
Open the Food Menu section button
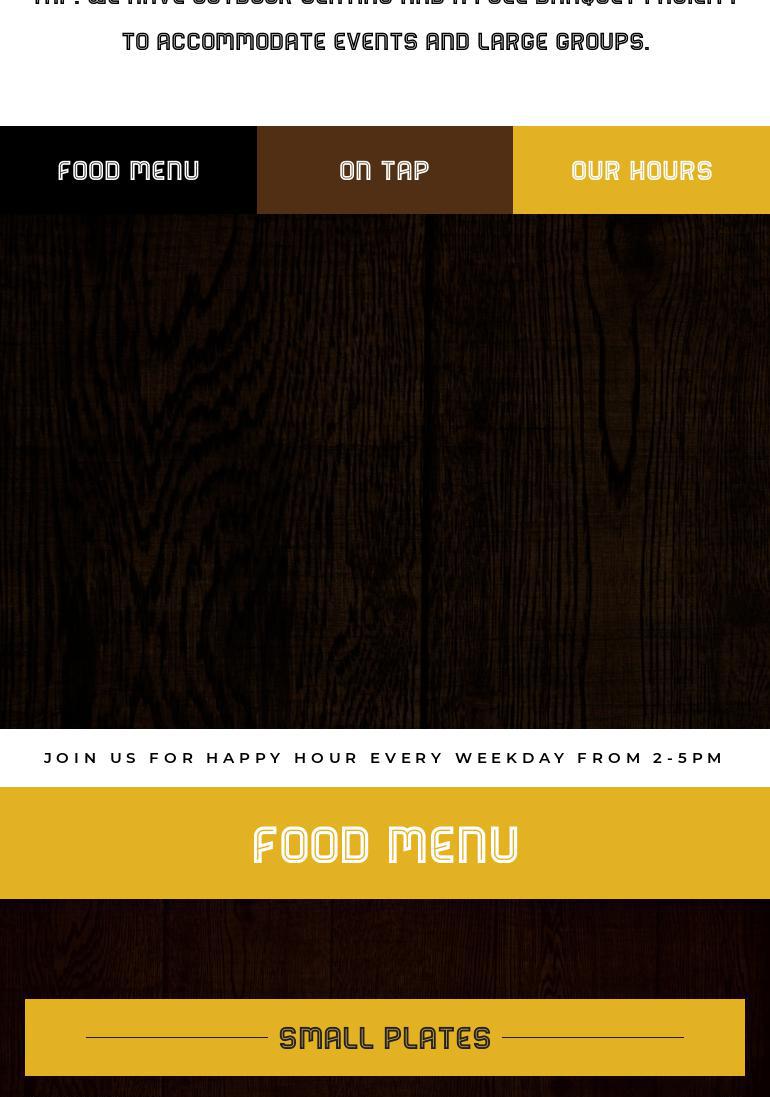coord(128,170)
